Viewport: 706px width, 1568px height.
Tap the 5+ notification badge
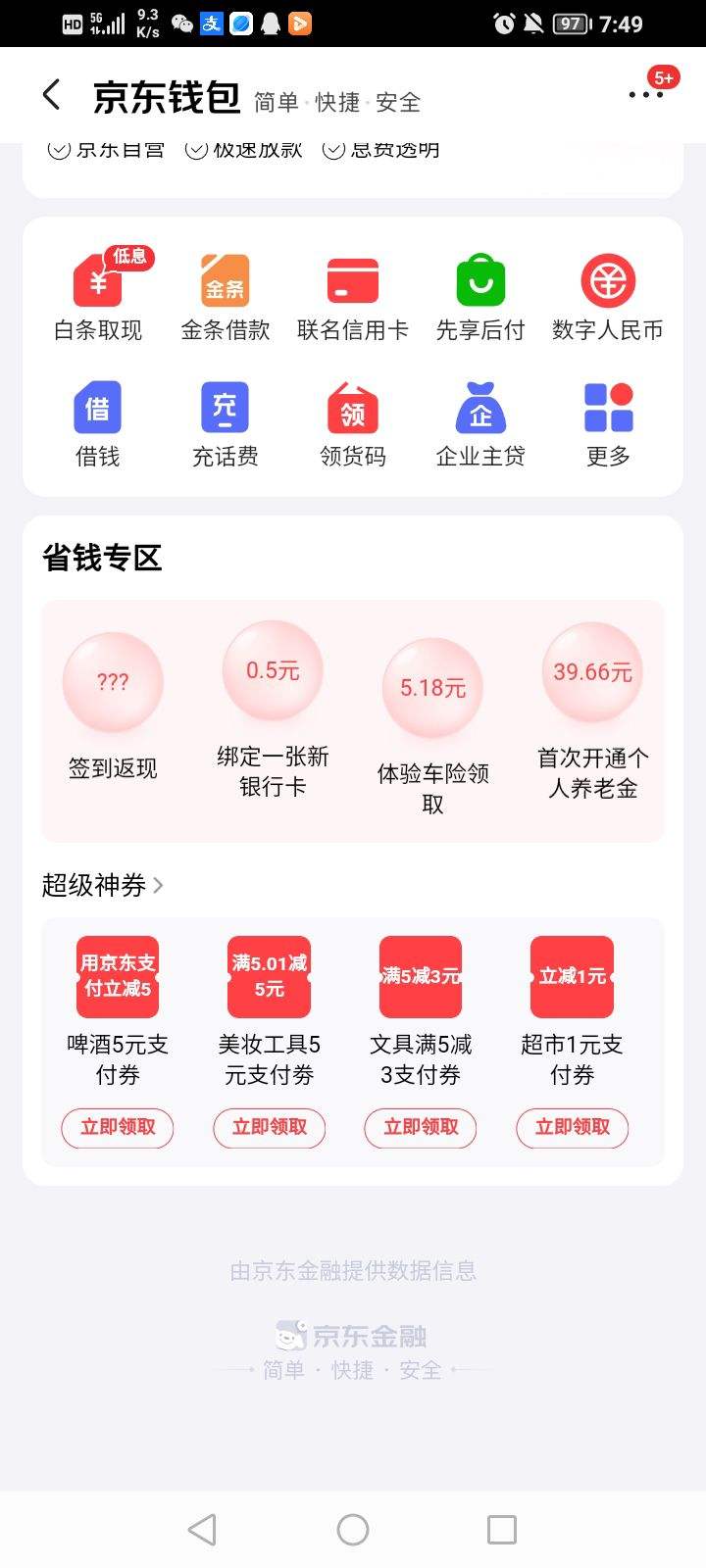(663, 76)
